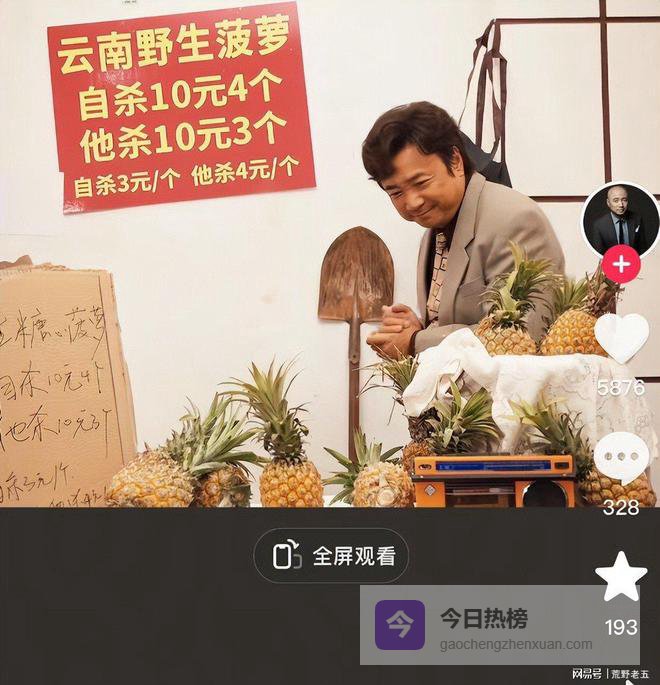The image size is (660, 685).
Task: Add the video to favorites with the star
Action: tap(621, 577)
